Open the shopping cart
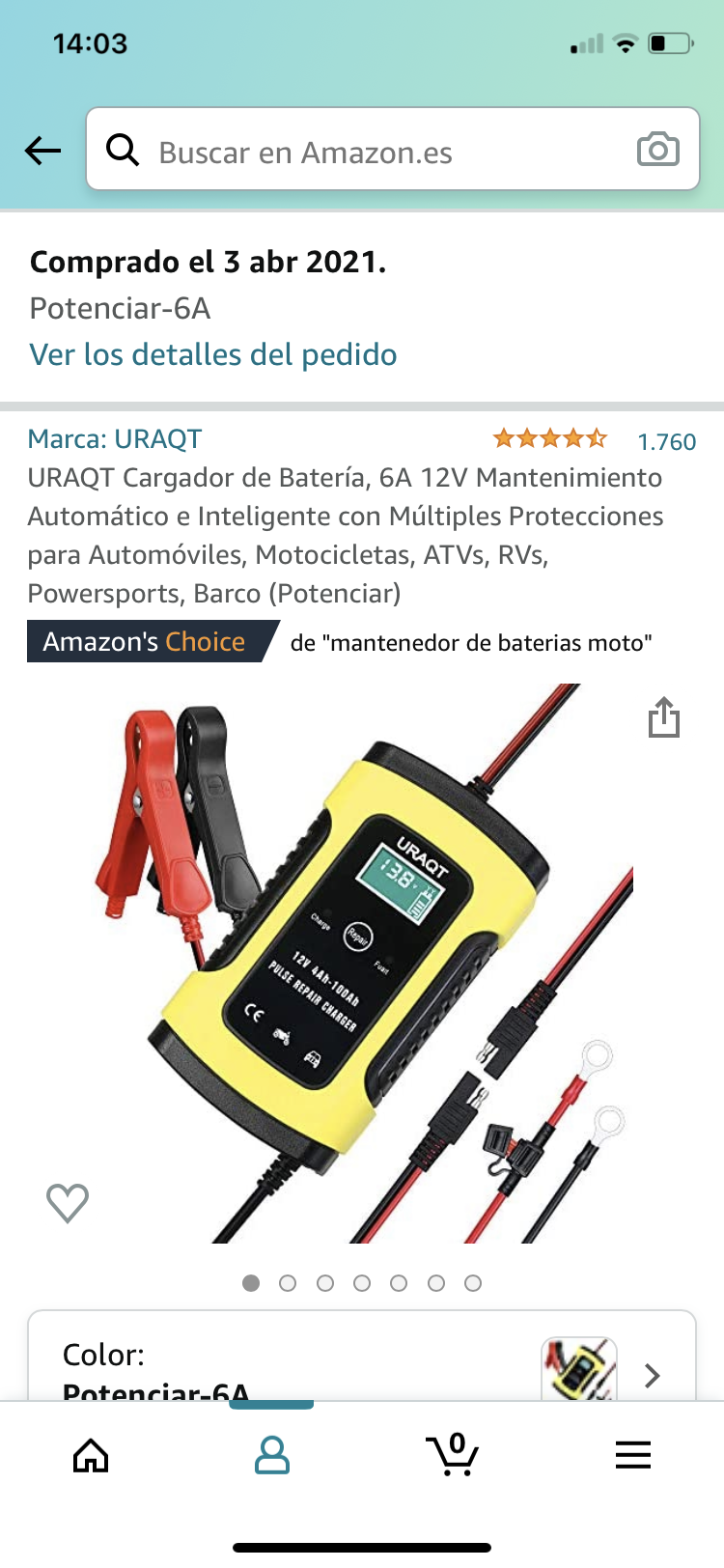 (x=452, y=1454)
